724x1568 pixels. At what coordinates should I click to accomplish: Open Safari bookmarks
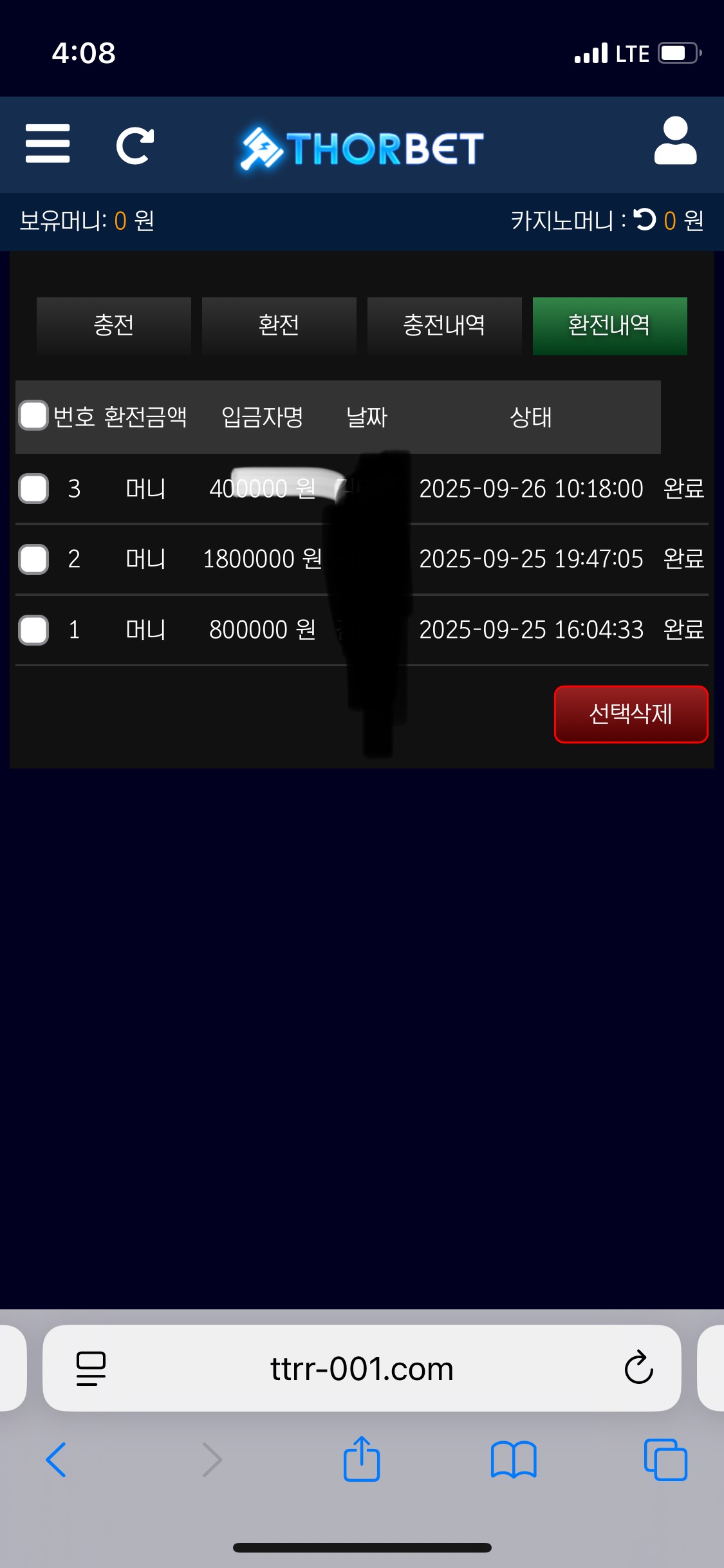click(x=514, y=1460)
